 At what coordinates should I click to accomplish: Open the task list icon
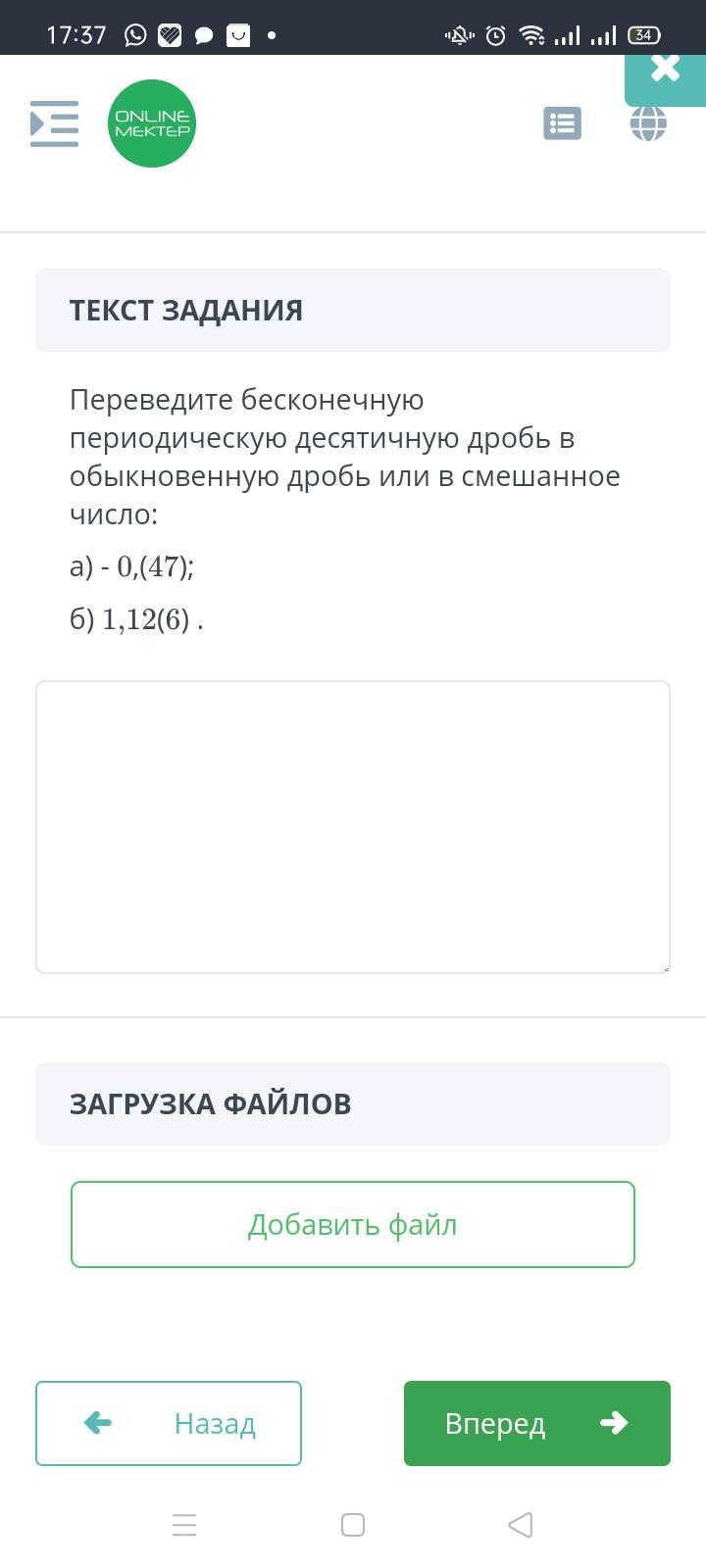tap(563, 123)
